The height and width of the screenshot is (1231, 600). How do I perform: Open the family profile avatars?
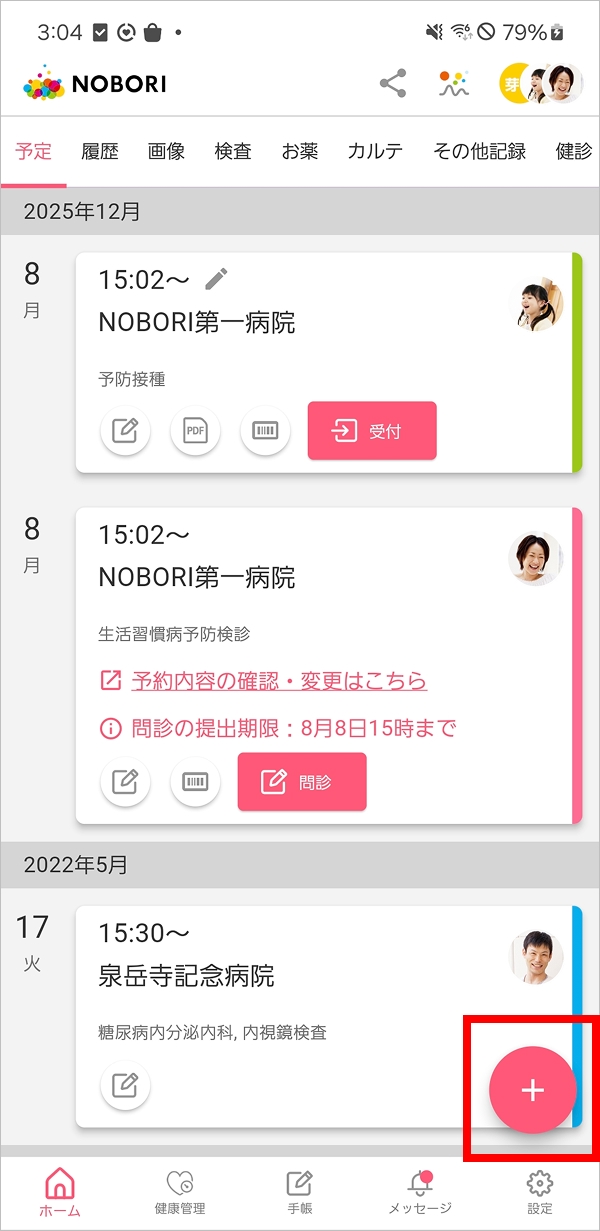541,84
